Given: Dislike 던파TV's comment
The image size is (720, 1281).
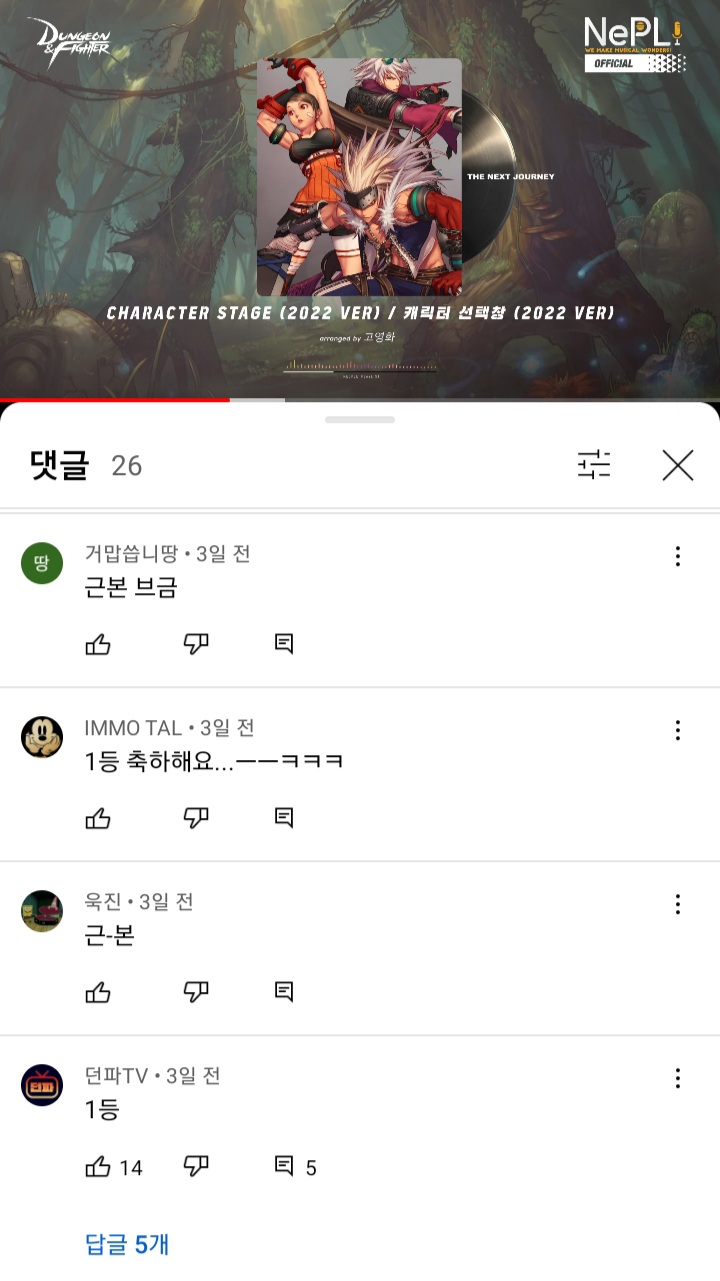Looking at the screenshot, I should point(196,1166).
